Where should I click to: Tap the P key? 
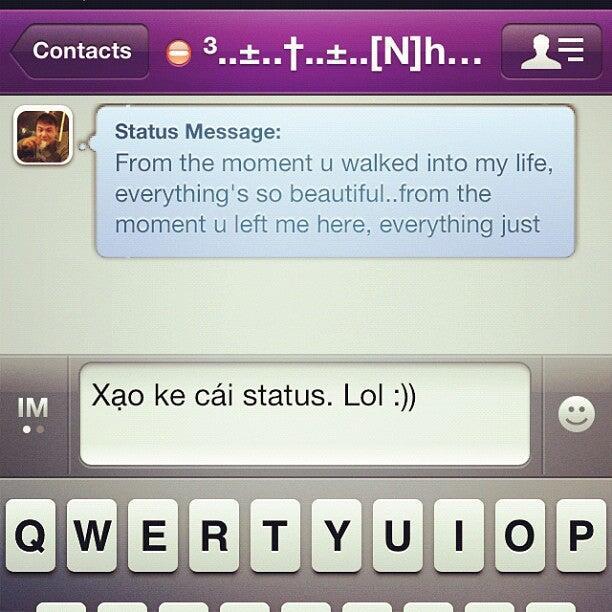(581, 536)
